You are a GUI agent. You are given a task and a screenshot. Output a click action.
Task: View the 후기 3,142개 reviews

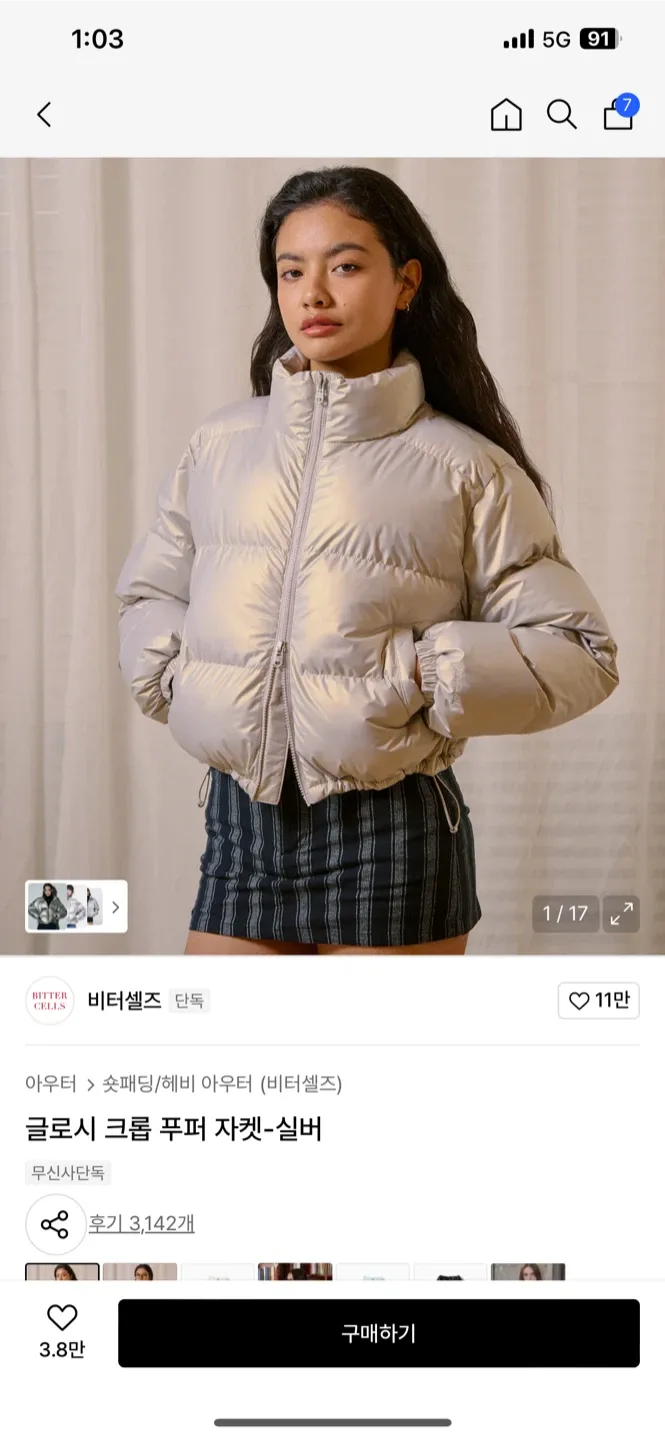tap(141, 1223)
